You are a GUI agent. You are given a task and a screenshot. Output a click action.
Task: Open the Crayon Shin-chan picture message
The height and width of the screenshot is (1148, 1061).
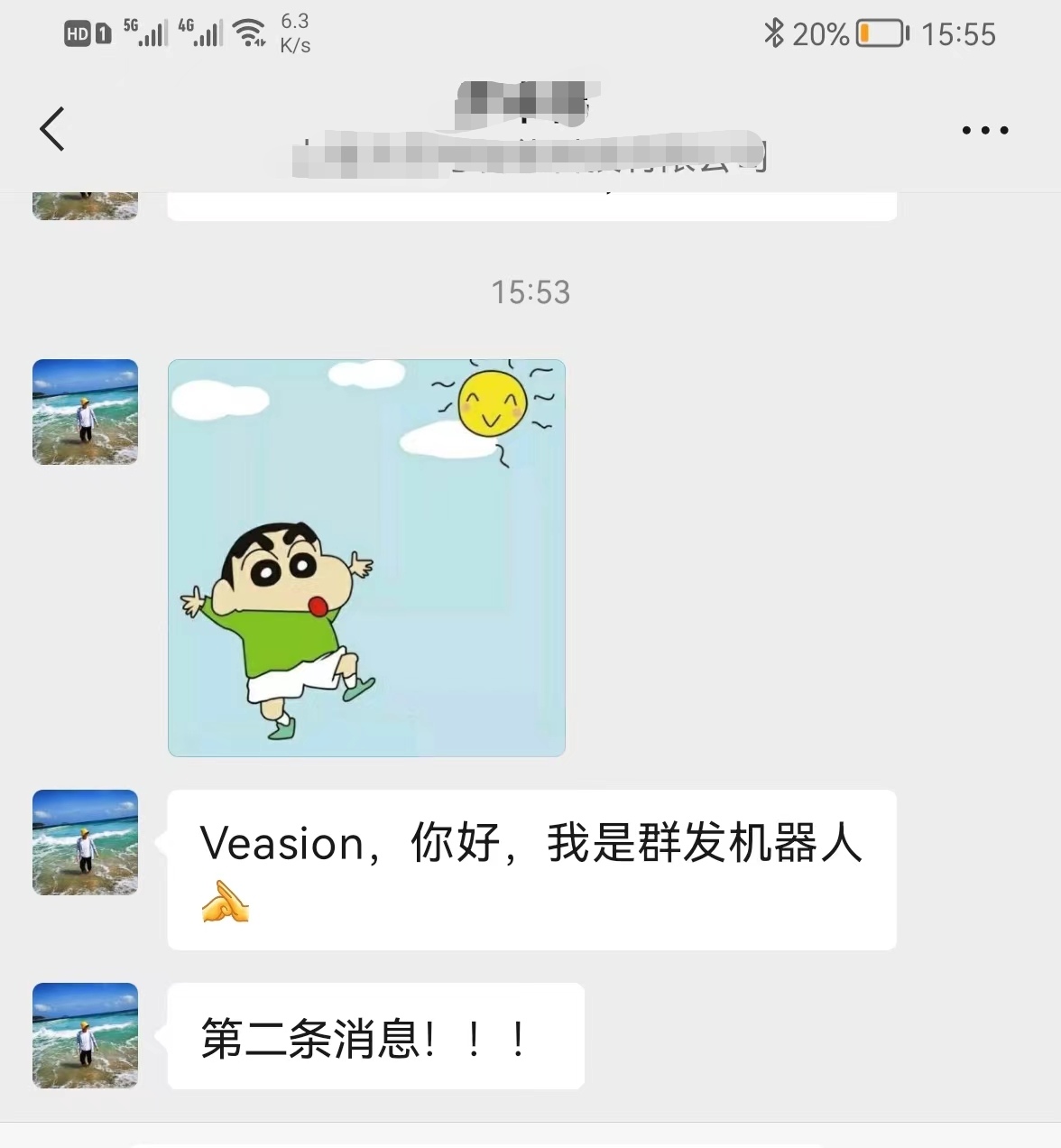click(366, 558)
